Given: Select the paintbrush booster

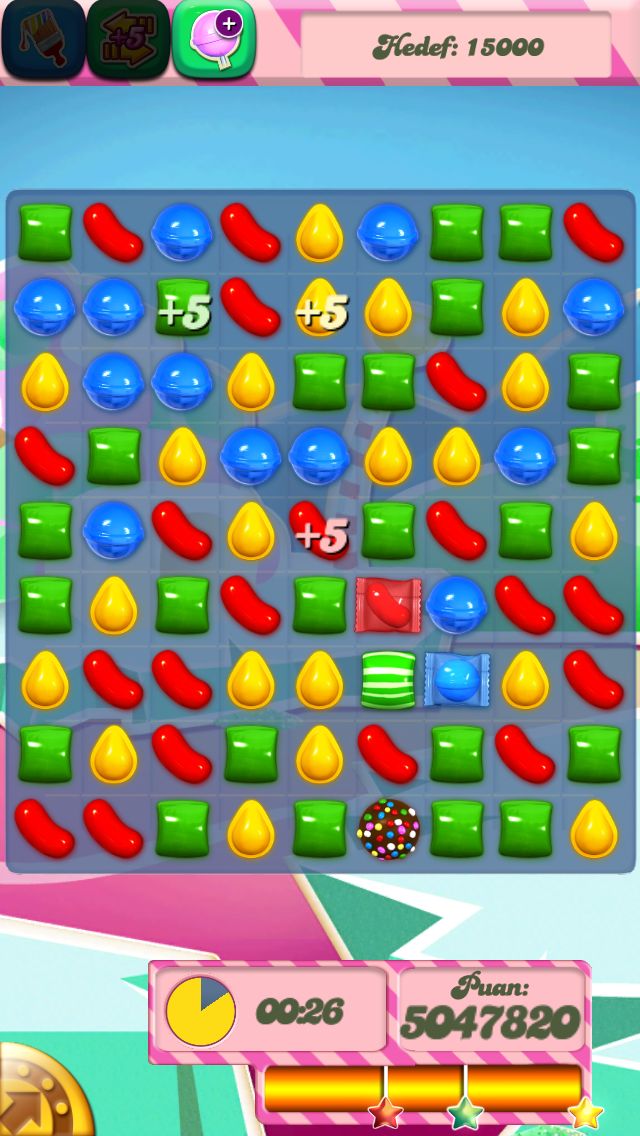Looking at the screenshot, I should tap(43, 38).
